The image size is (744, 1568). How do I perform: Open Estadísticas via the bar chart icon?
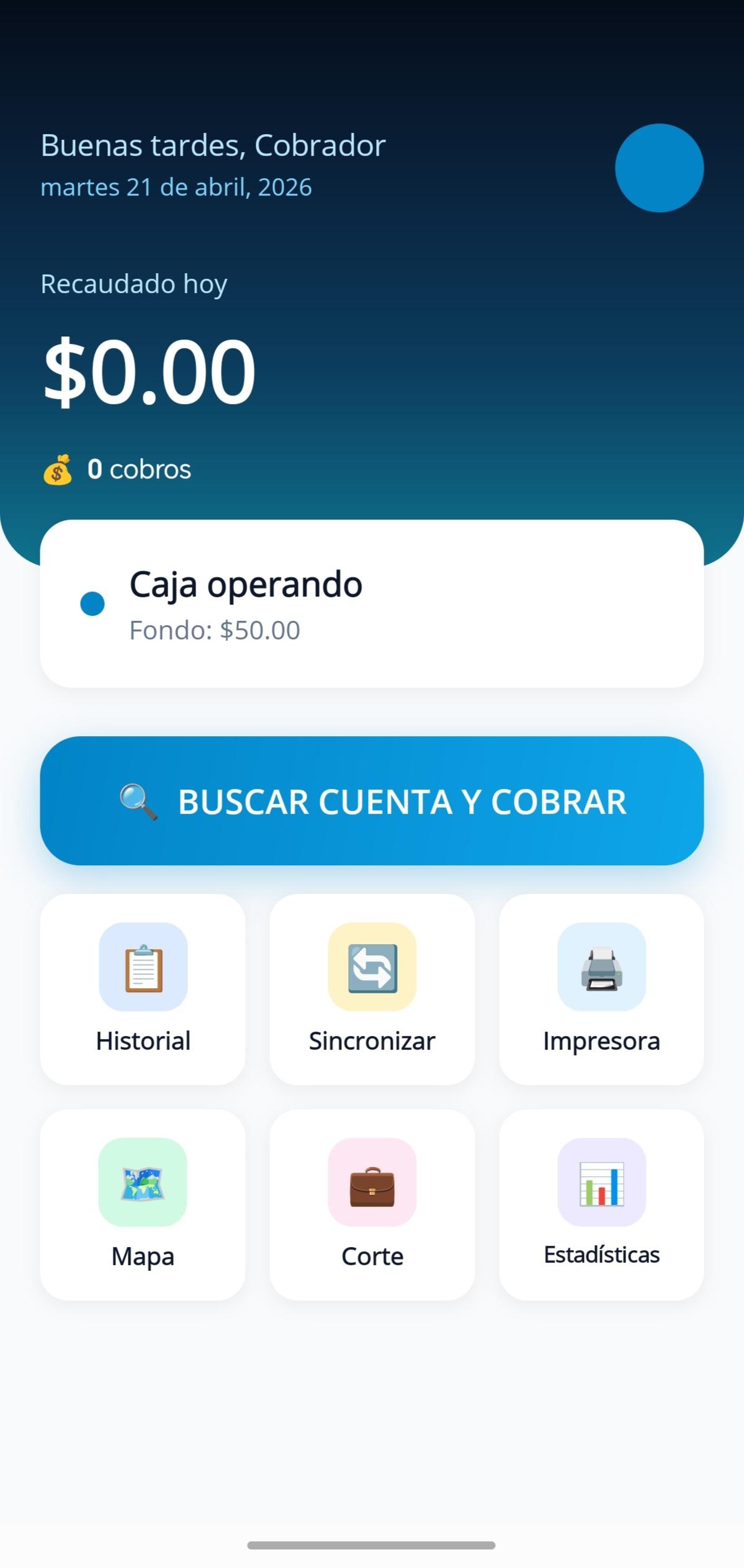pos(601,1181)
